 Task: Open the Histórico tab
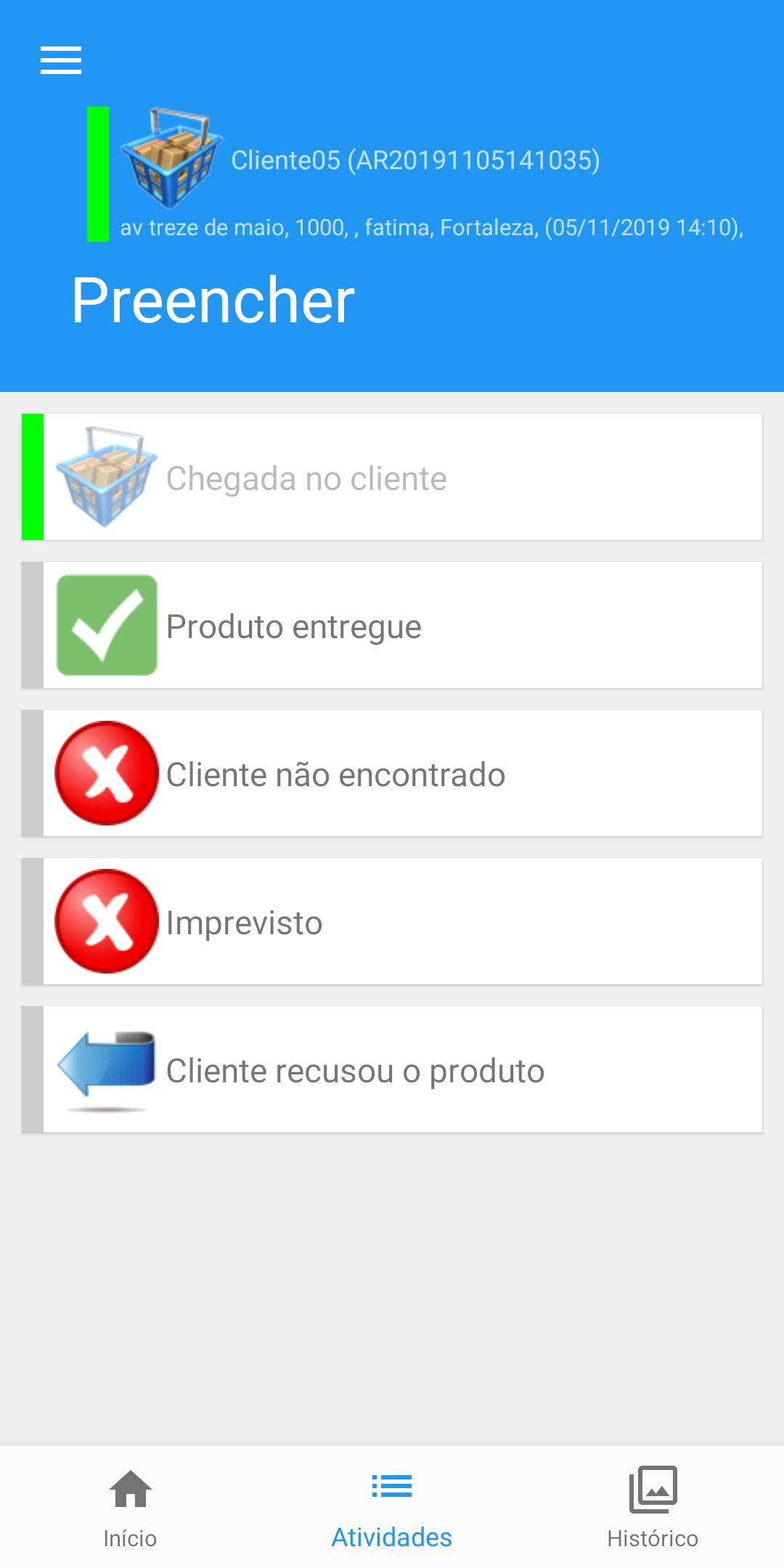click(653, 1508)
